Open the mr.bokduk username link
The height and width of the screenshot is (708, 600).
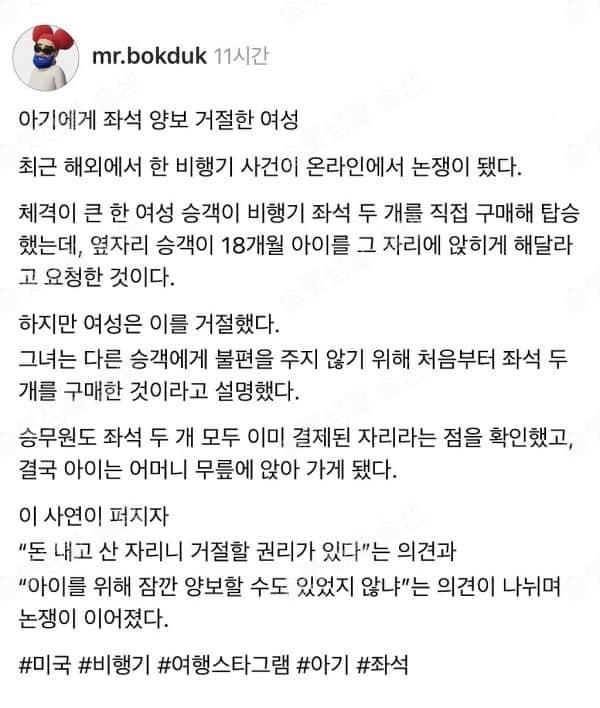click(148, 56)
